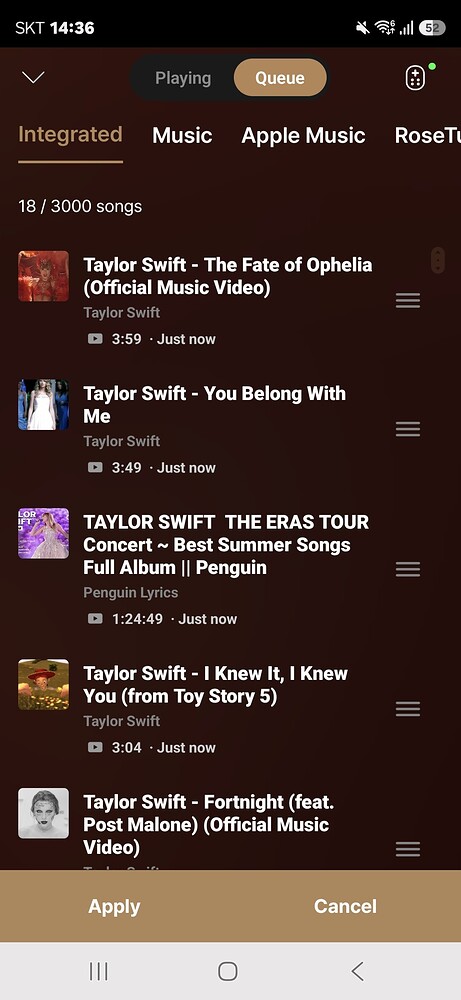Play The Fate of Ophelia from the queue
The height and width of the screenshot is (1000, 461).
pyautogui.click(x=198, y=300)
